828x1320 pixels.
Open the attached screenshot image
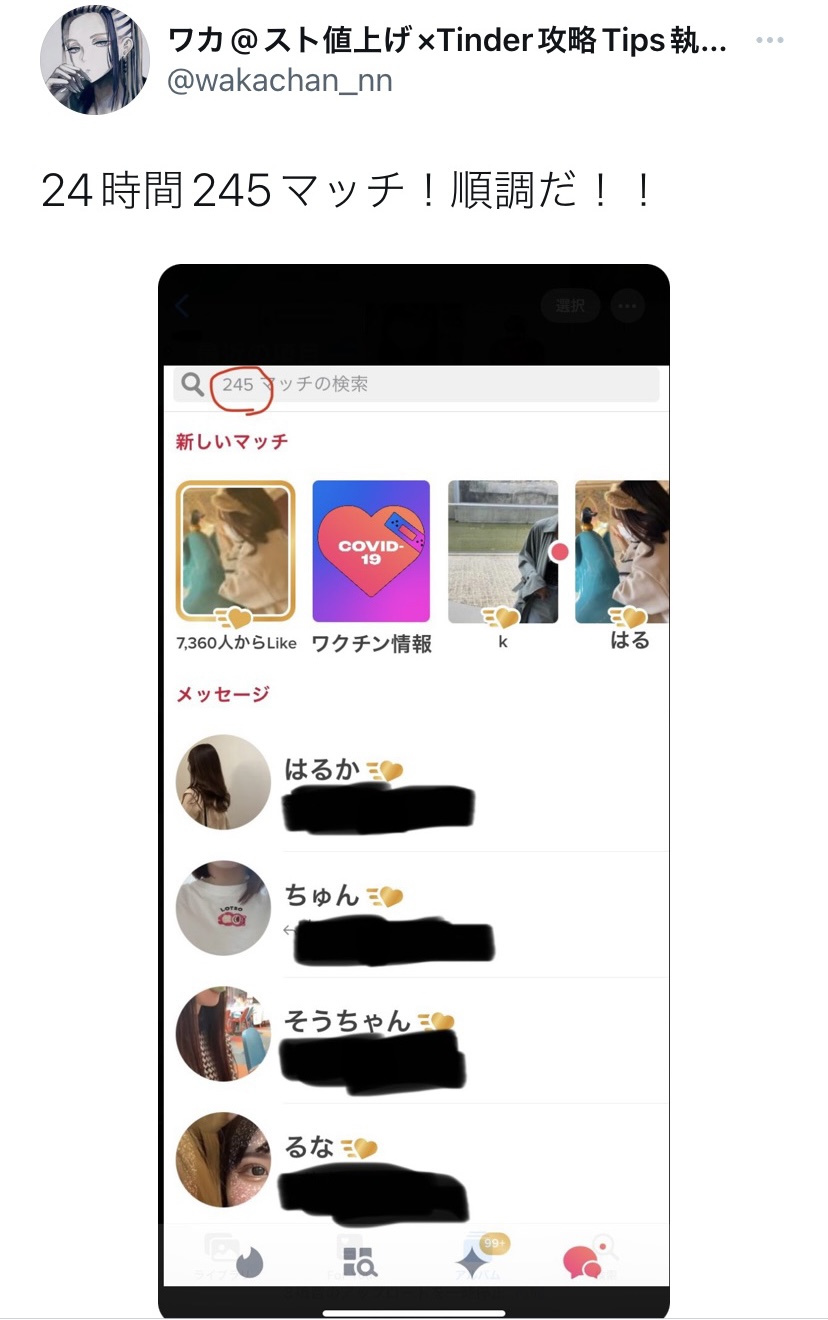tap(414, 790)
